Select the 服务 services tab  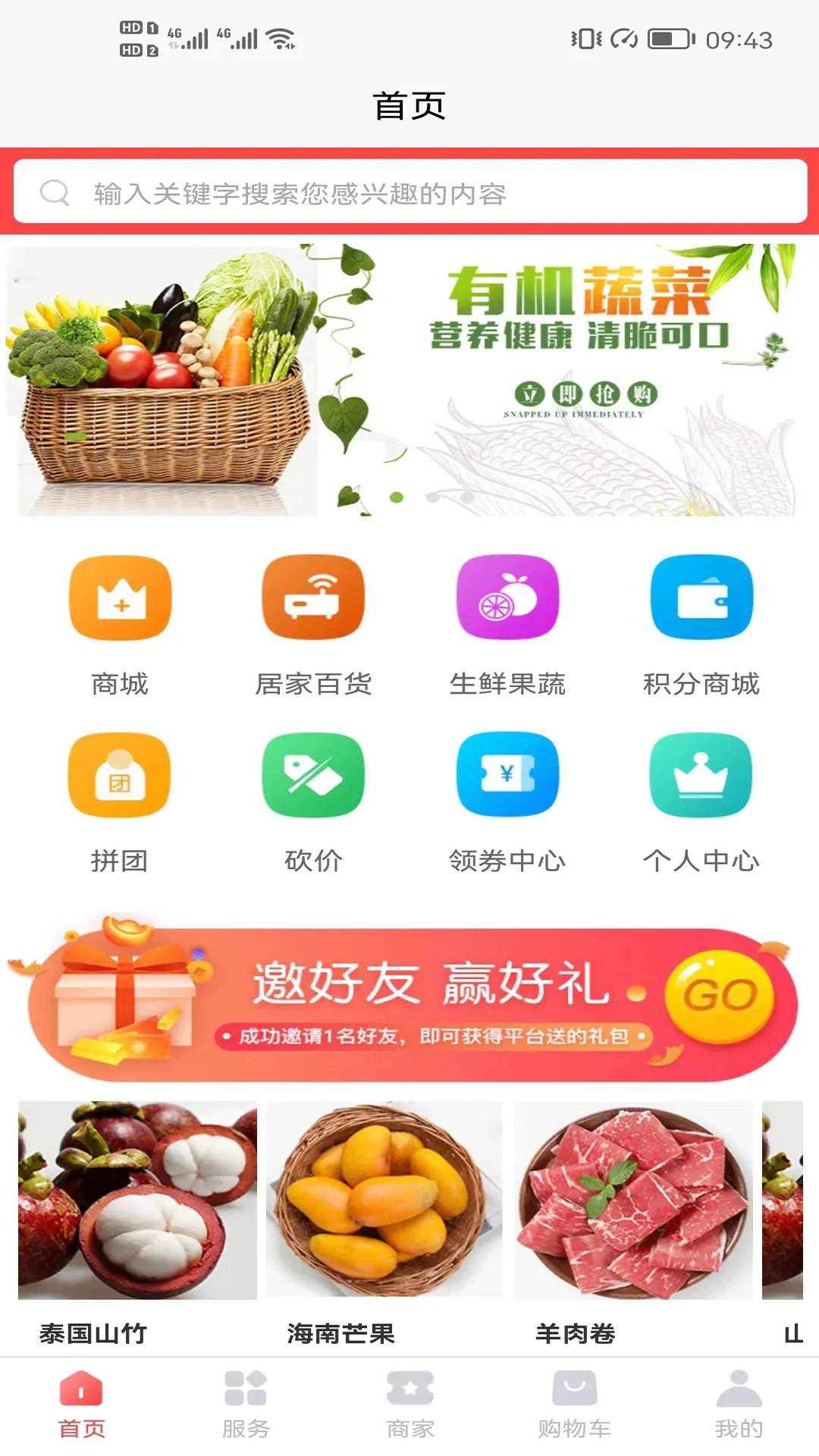coord(246,1407)
